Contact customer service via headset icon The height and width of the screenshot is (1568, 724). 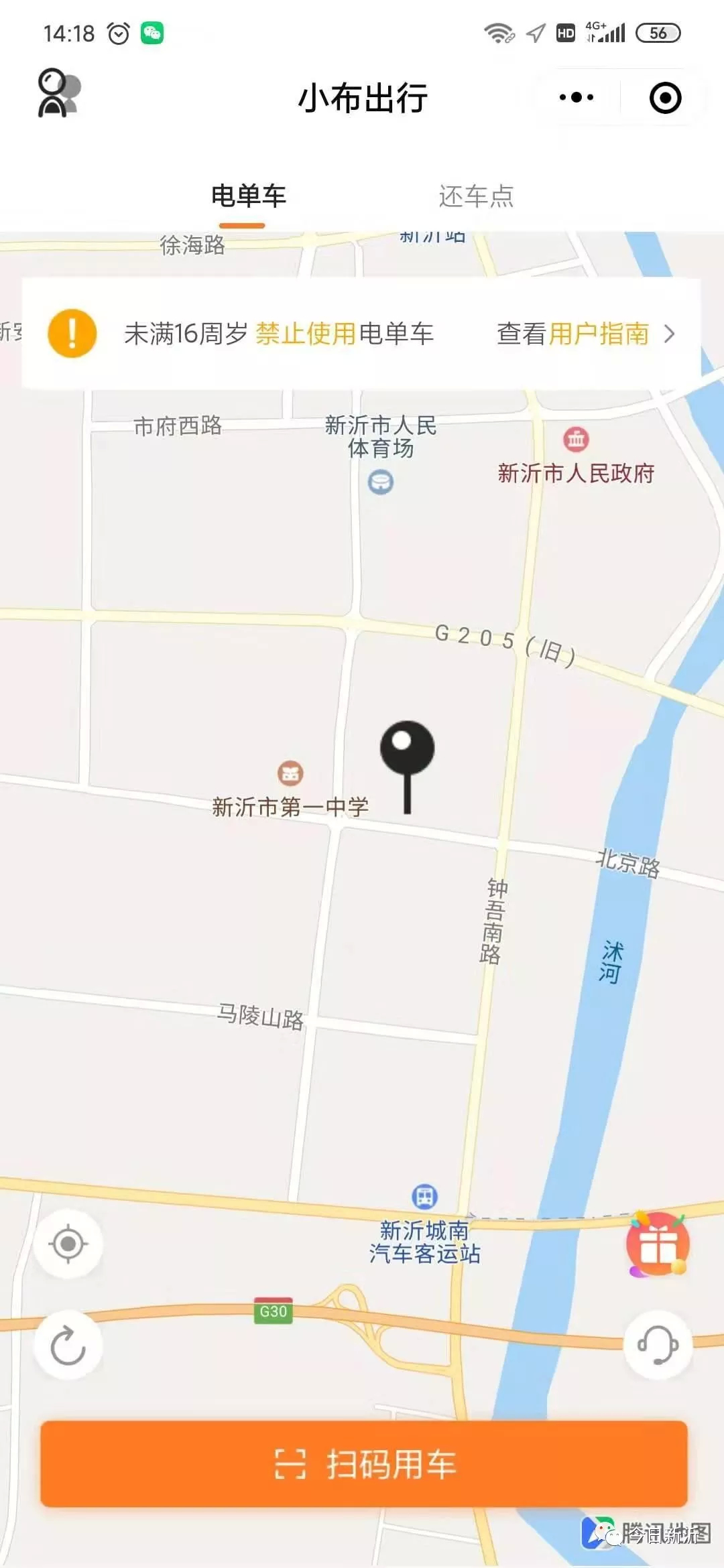pos(658,1345)
